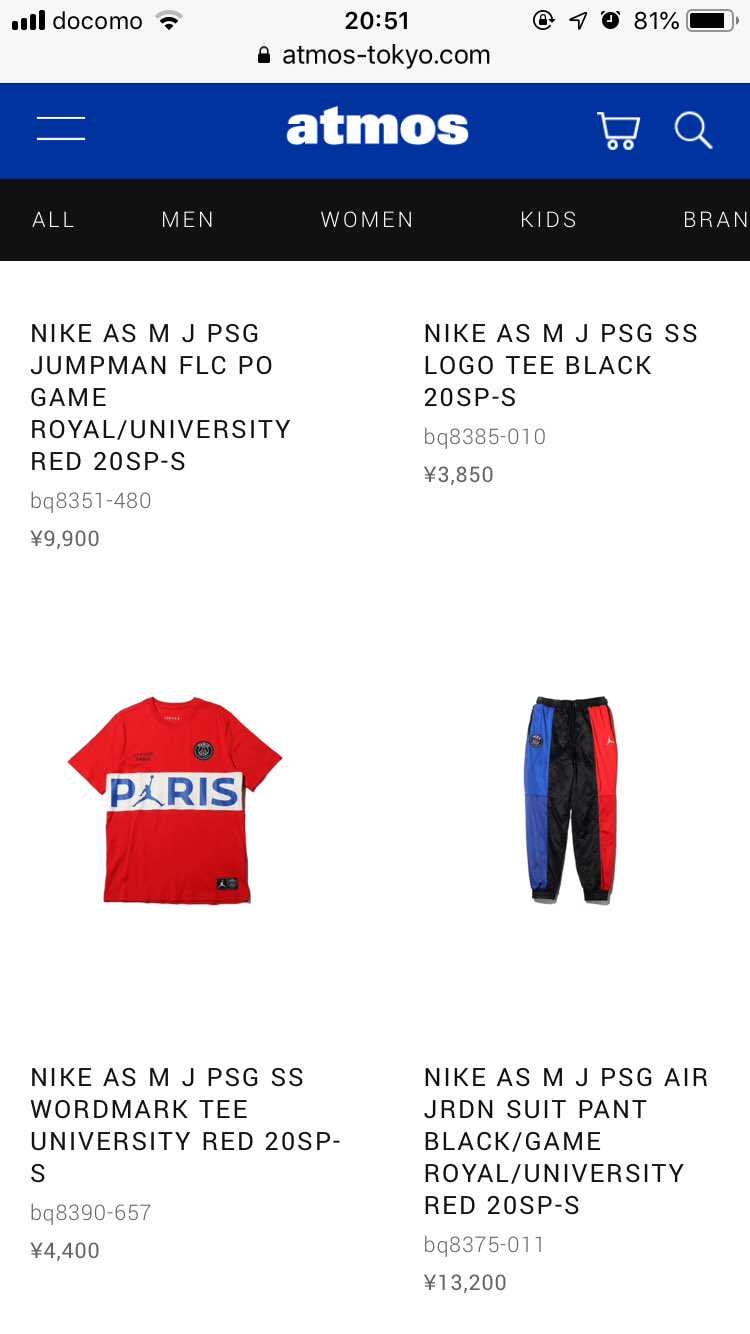Open PSG Jumpman FLC PO hoodie product
Screen dimensions: 750x1334
click(161, 397)
